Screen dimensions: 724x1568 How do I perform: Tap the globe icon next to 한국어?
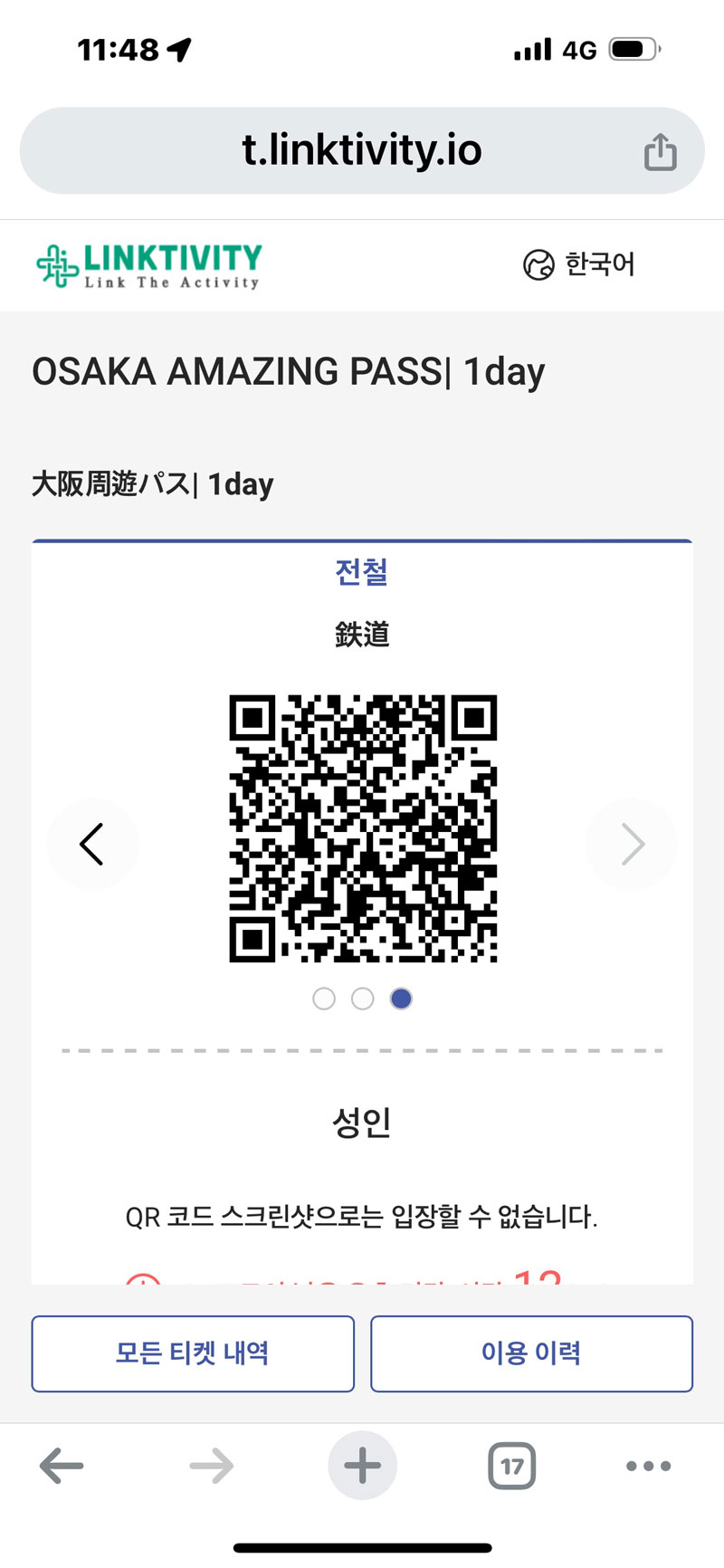click(x=538, y=265)
